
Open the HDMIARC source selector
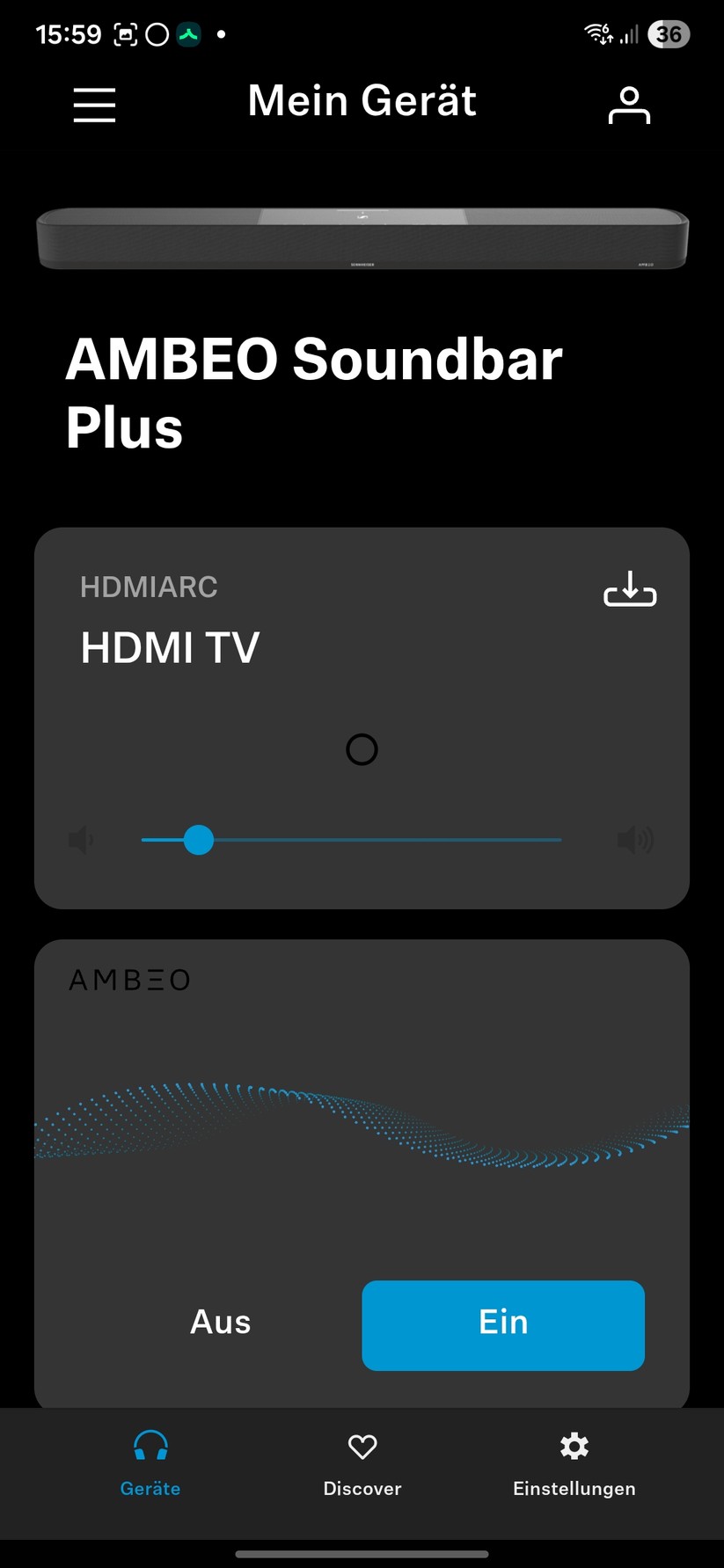pyautogui.click(x=148, y=587)
